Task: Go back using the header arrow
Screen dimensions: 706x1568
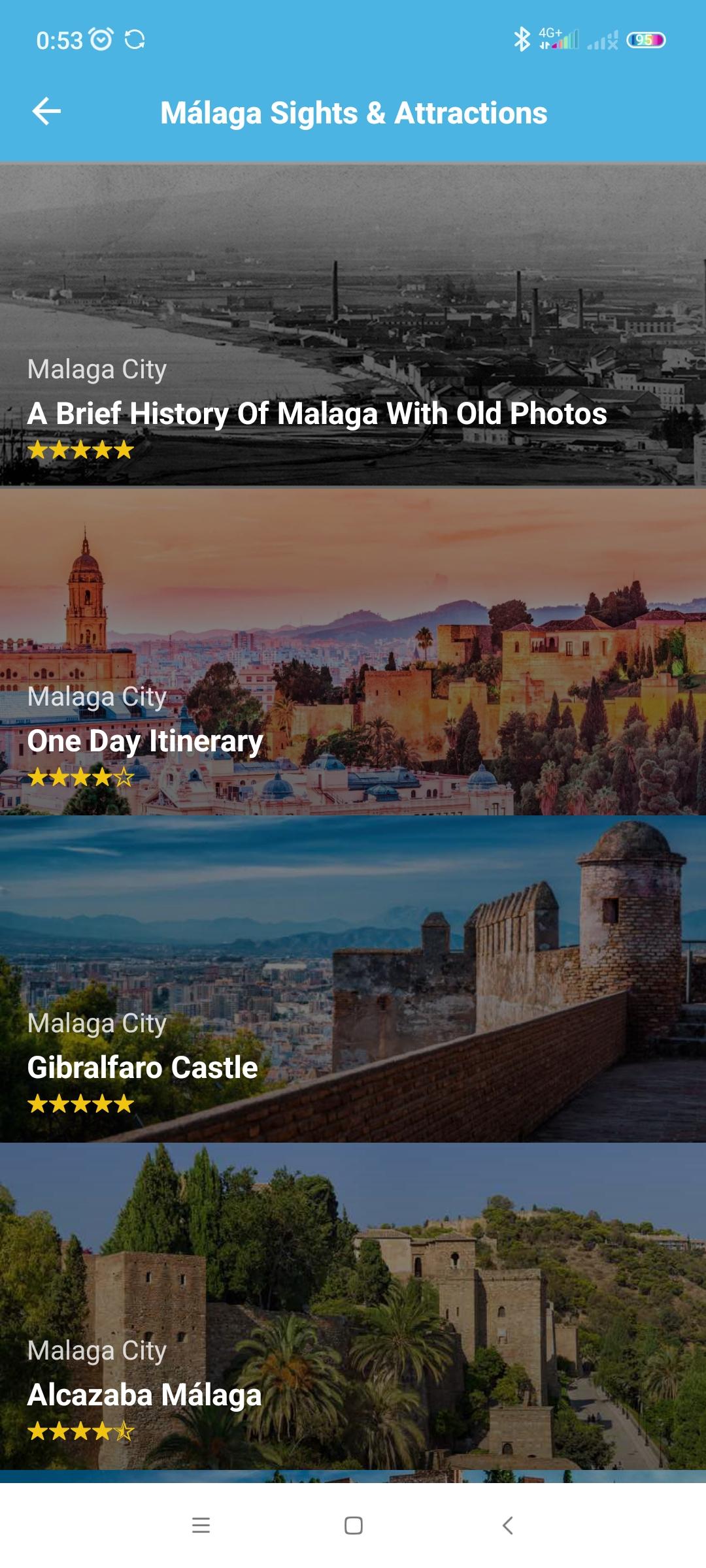Action: click(46, 112)
